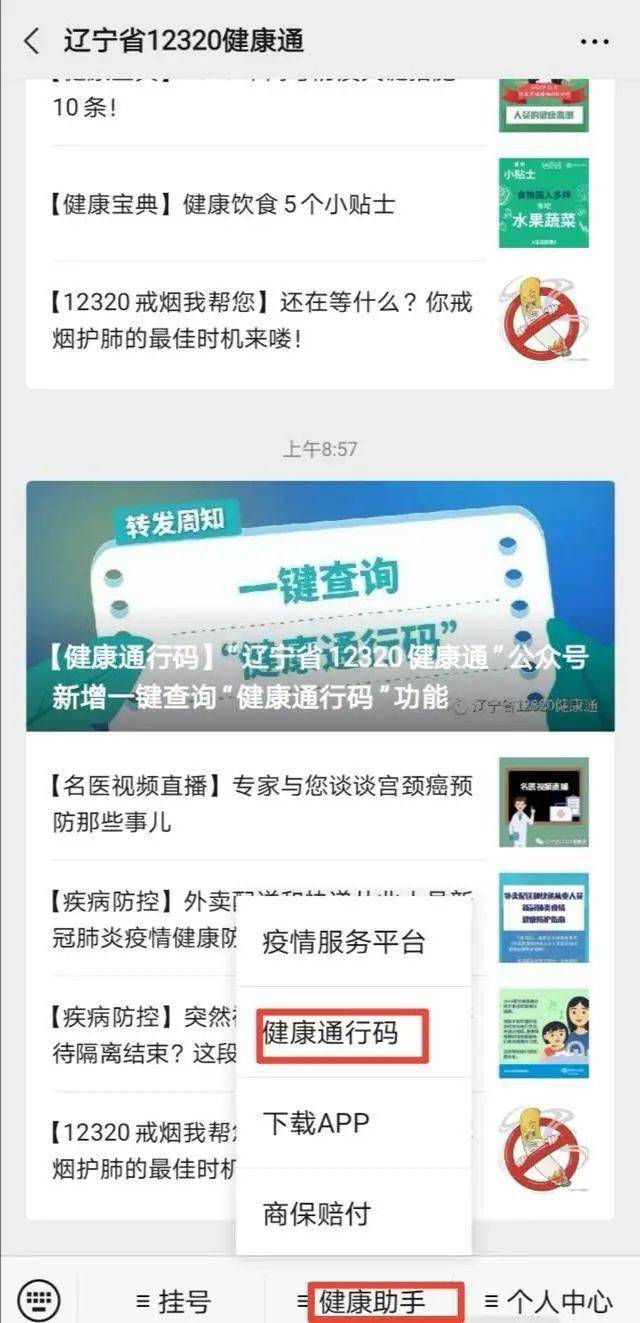Open the three-dot overflow menu
This screenshot has width=640, height=1323.
[x=594, y=41]
